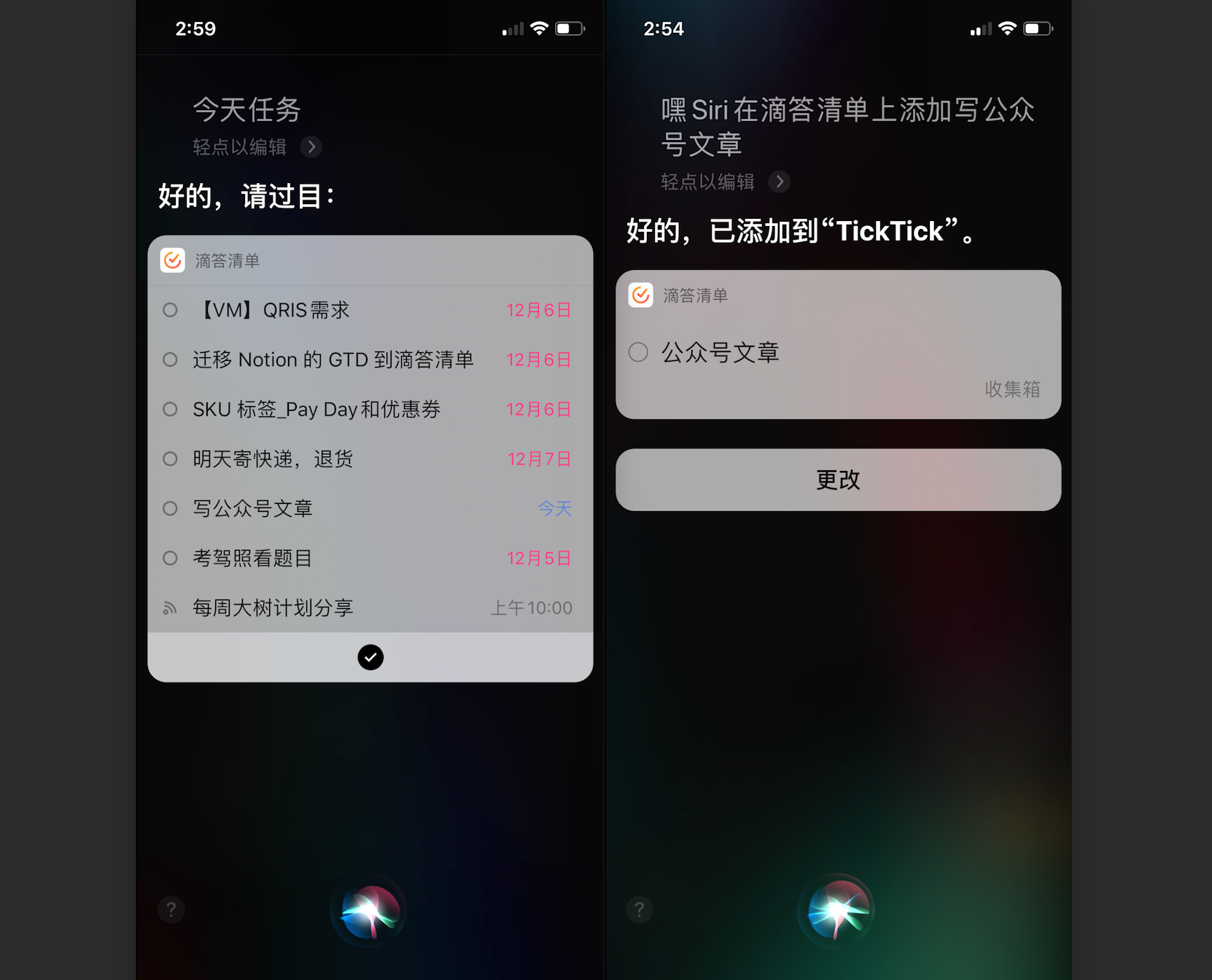Activate the Siri orb on the 今天任务 screen

coord(370,911)
